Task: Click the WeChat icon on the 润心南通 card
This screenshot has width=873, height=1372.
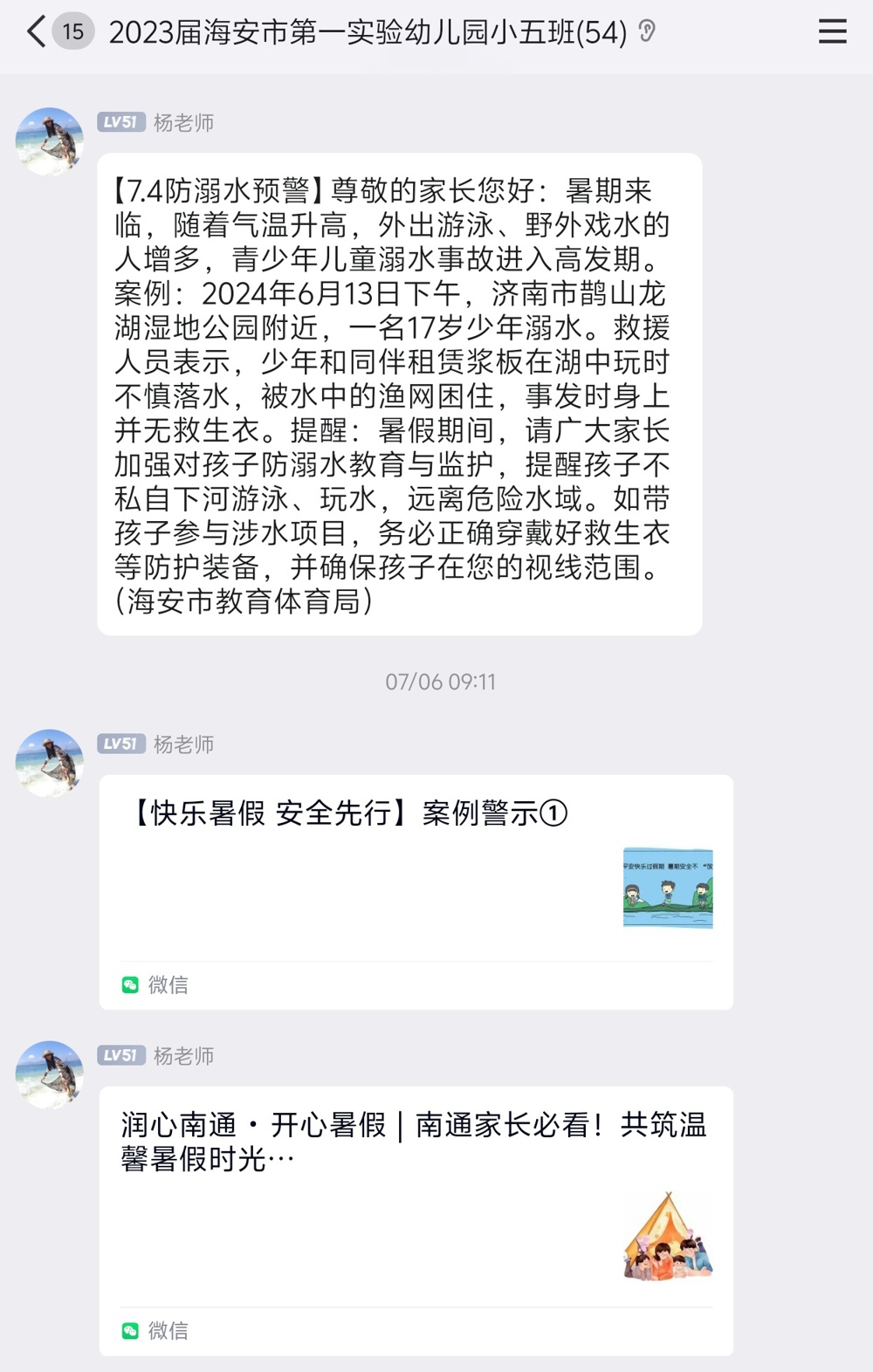Action: tap(131, 1330)
